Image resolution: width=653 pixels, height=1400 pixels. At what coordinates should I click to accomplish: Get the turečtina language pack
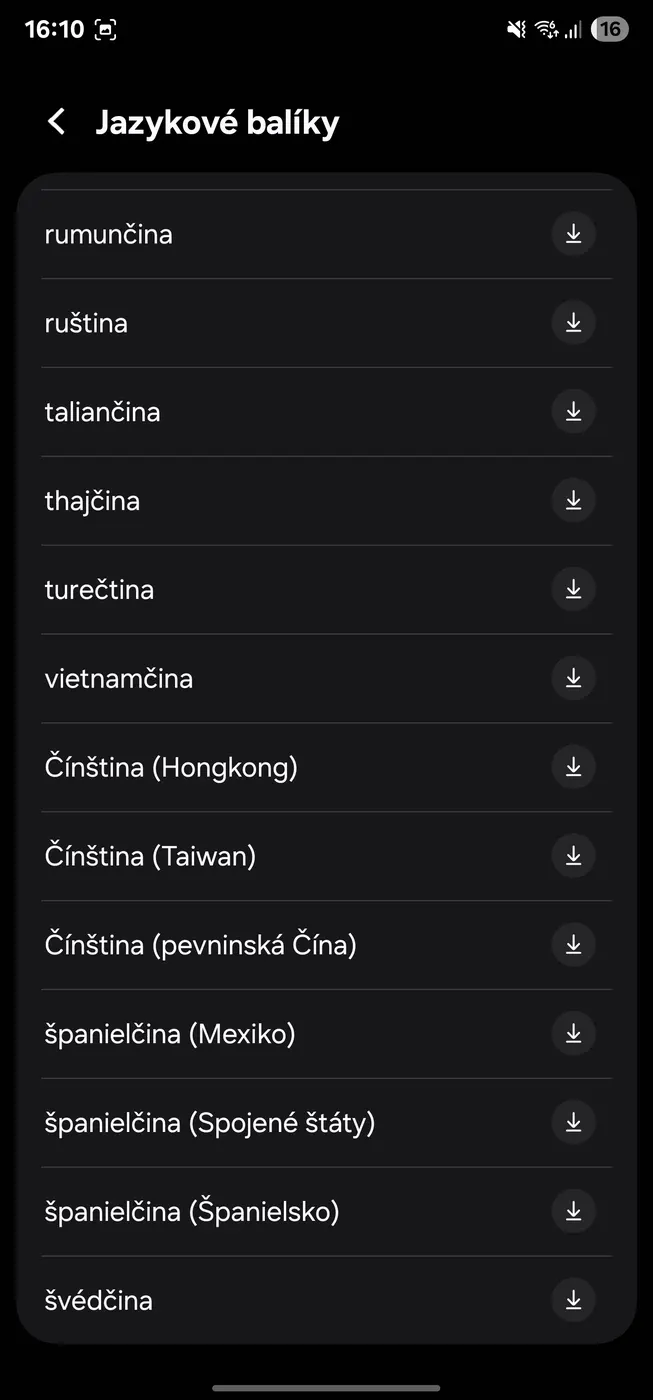coord(573,589)
